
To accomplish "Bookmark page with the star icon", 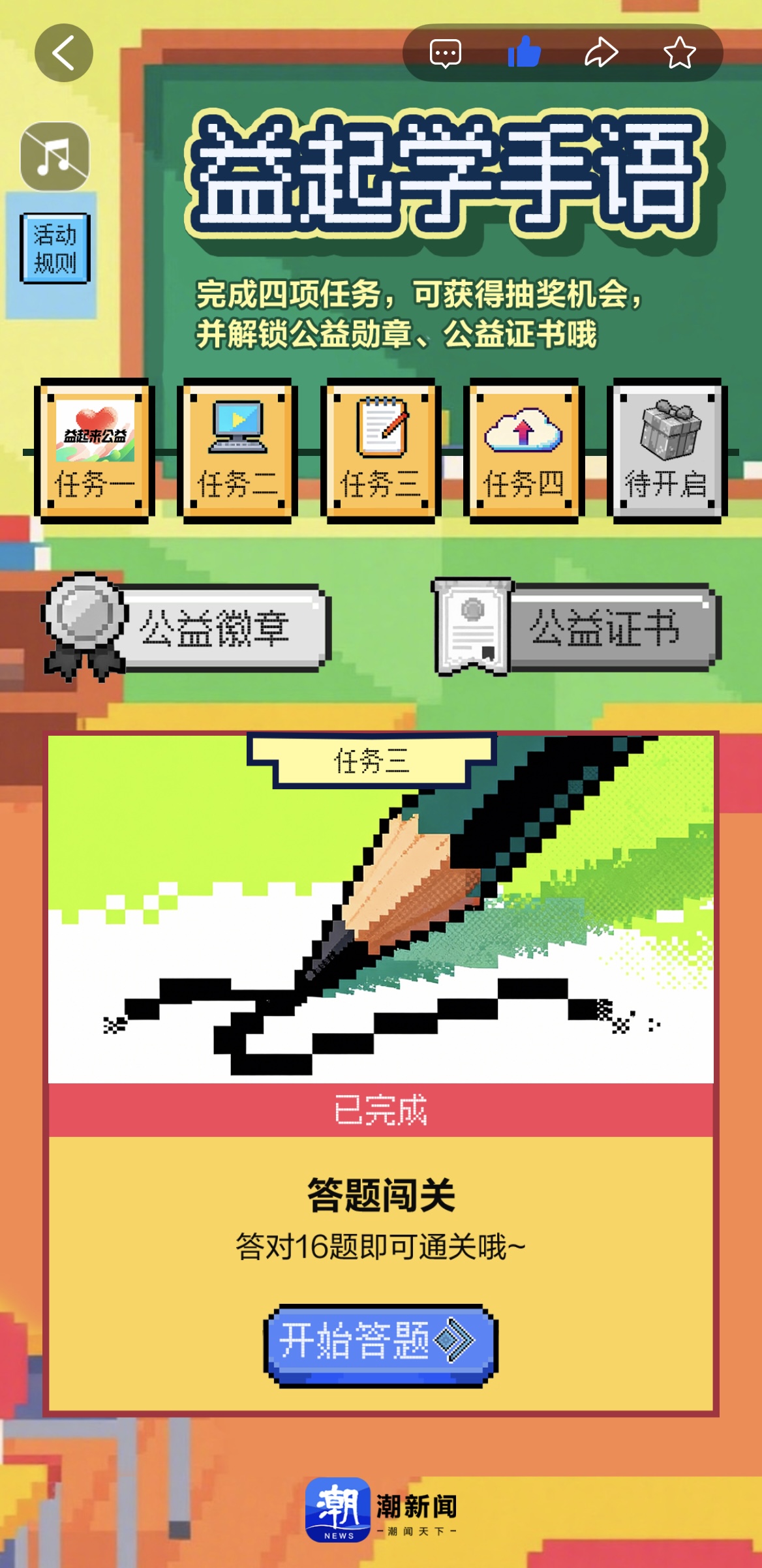I will pos(679,53).
